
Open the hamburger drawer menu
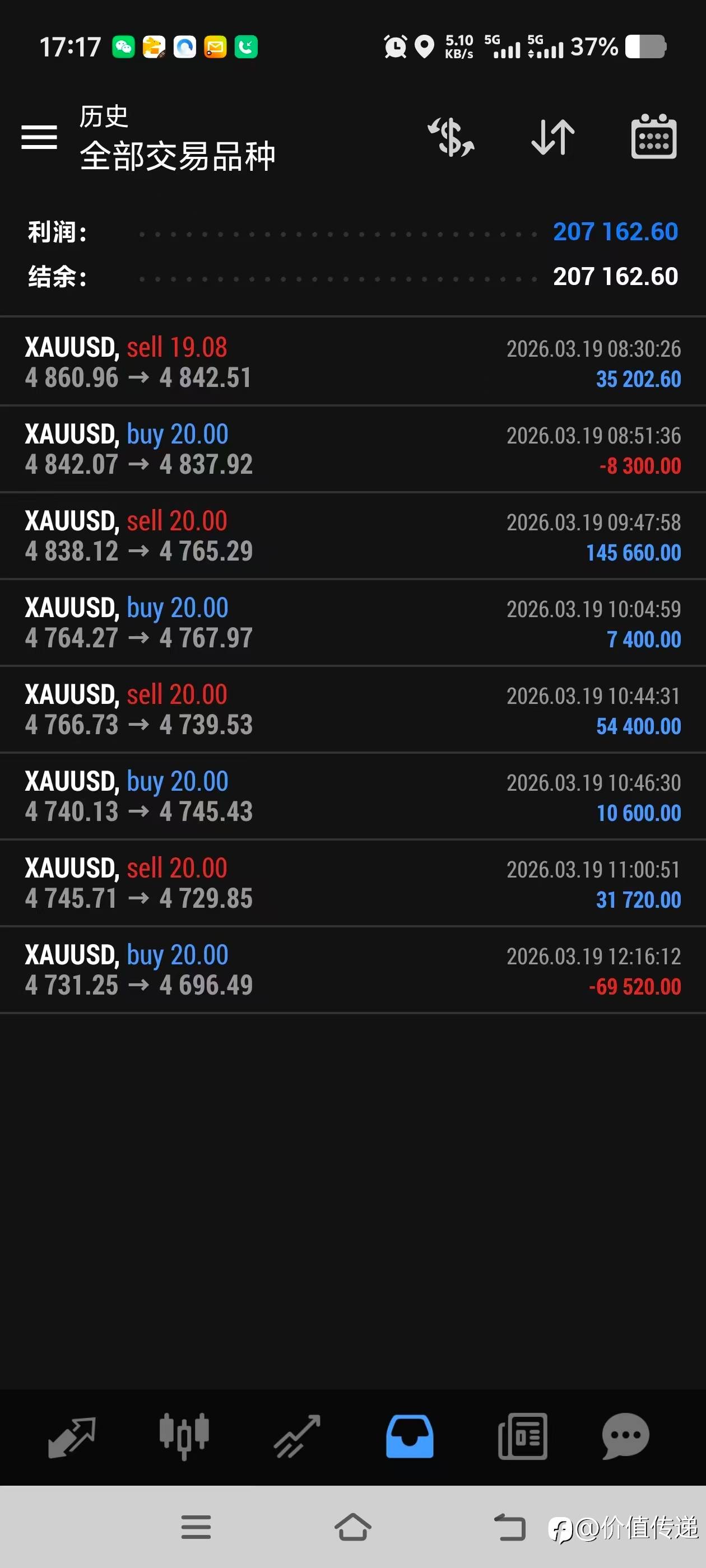click(x=39, y=137)
